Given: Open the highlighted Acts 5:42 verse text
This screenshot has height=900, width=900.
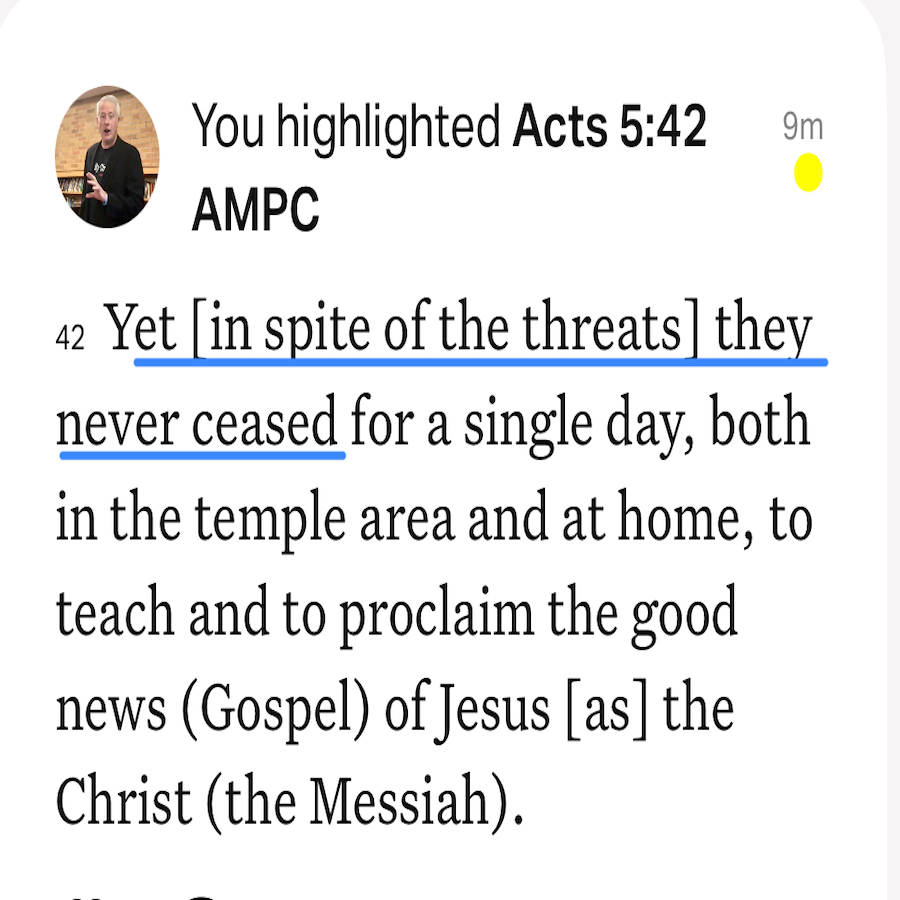Looking at the screenshot, I should [x=433, y=566].
